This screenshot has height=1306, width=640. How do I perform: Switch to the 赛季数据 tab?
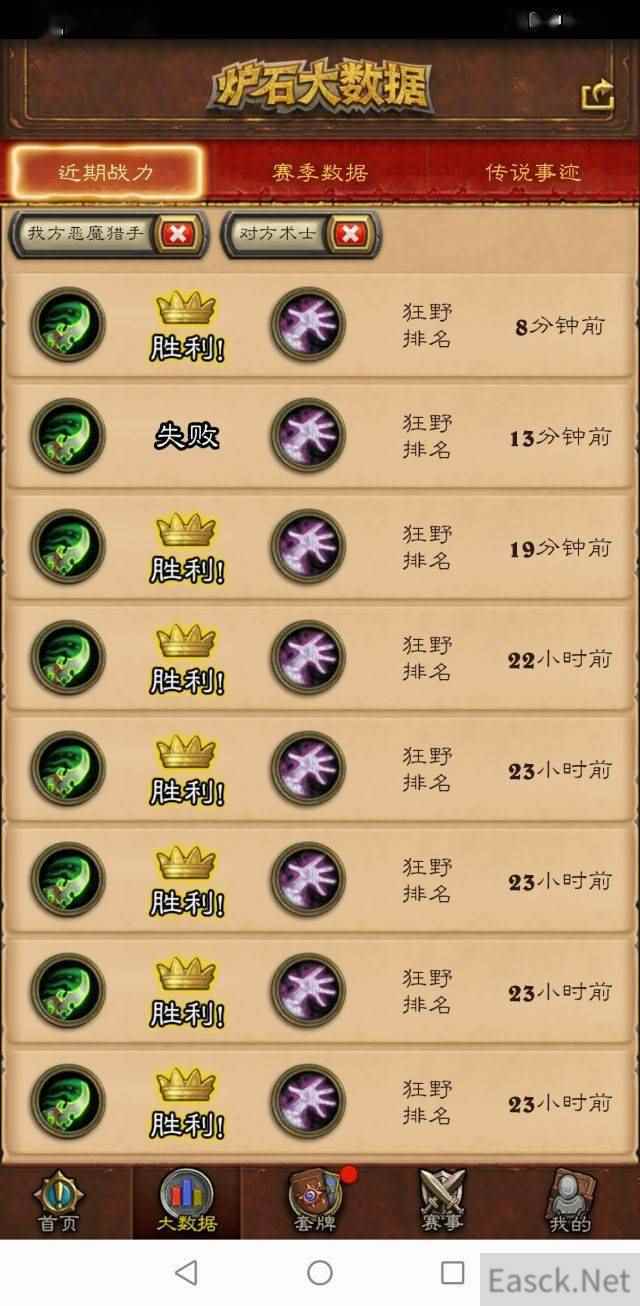click(320, 172)
